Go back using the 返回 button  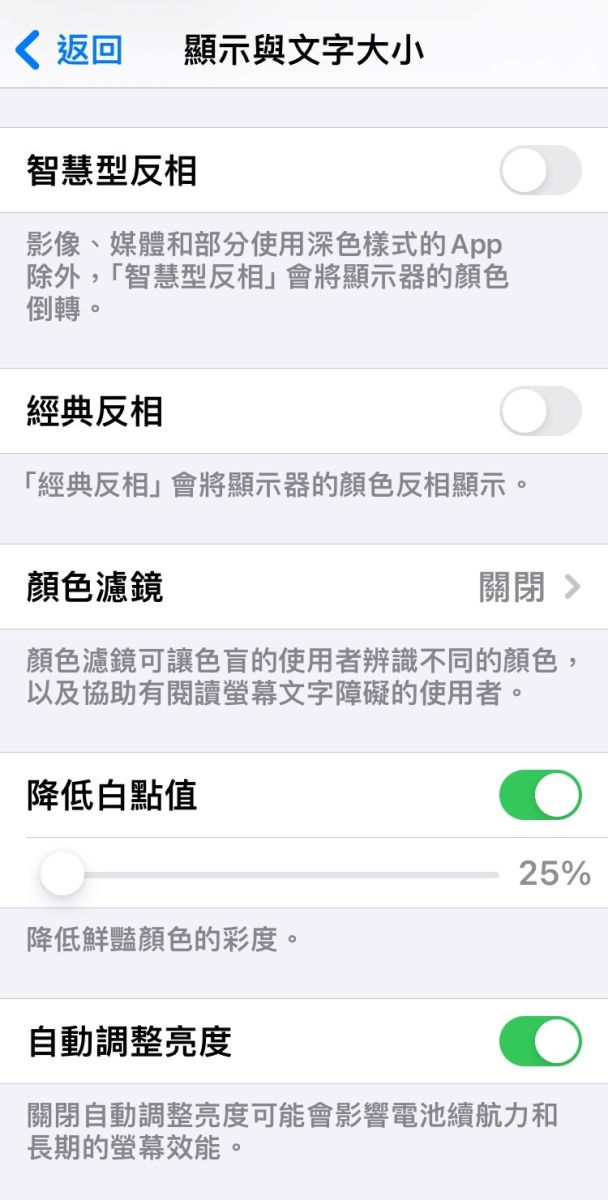pos(69,49)
